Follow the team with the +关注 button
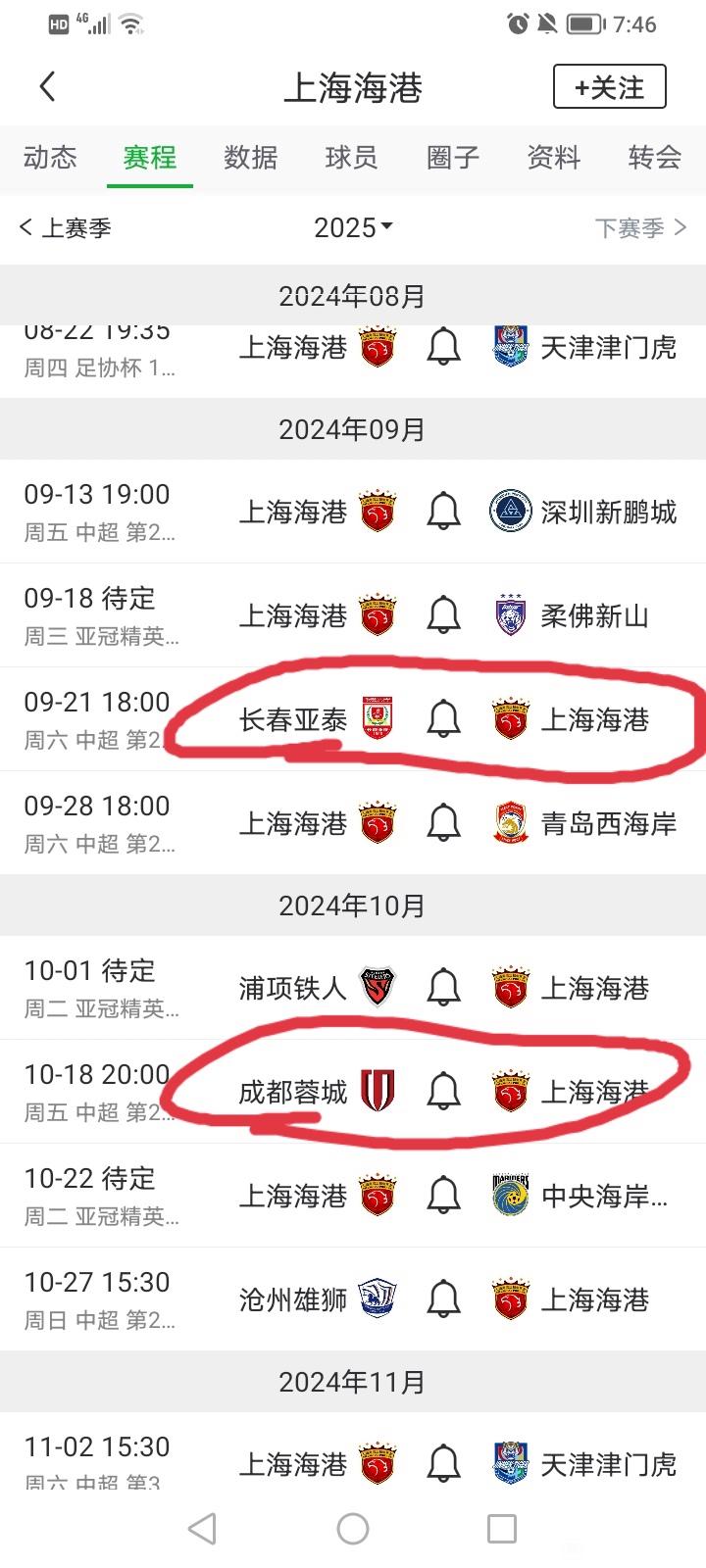The image size is (706, 1568). click(x=610, y=87)
